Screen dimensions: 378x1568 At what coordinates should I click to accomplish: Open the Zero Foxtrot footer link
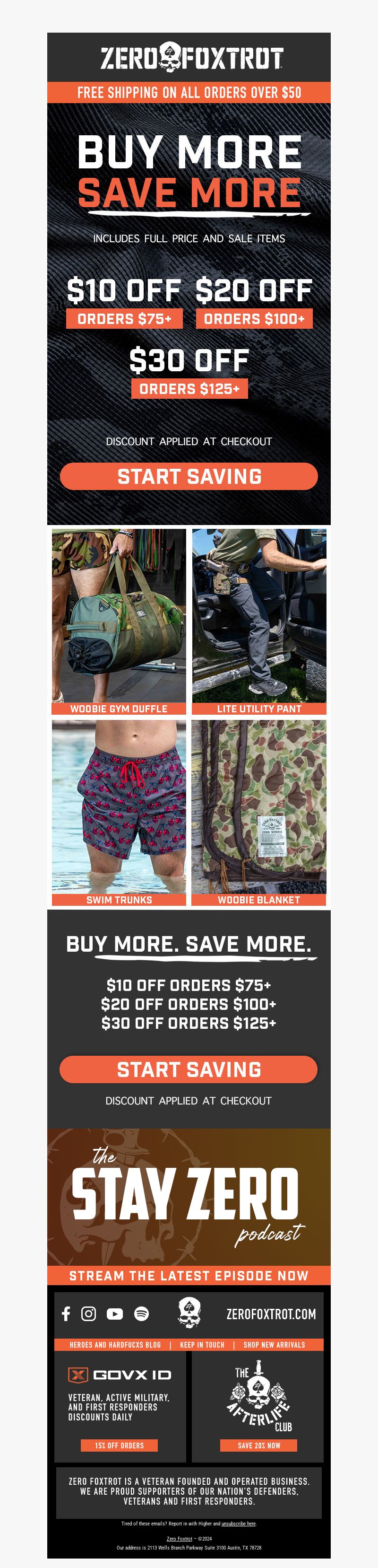(x=179, y=1538)
